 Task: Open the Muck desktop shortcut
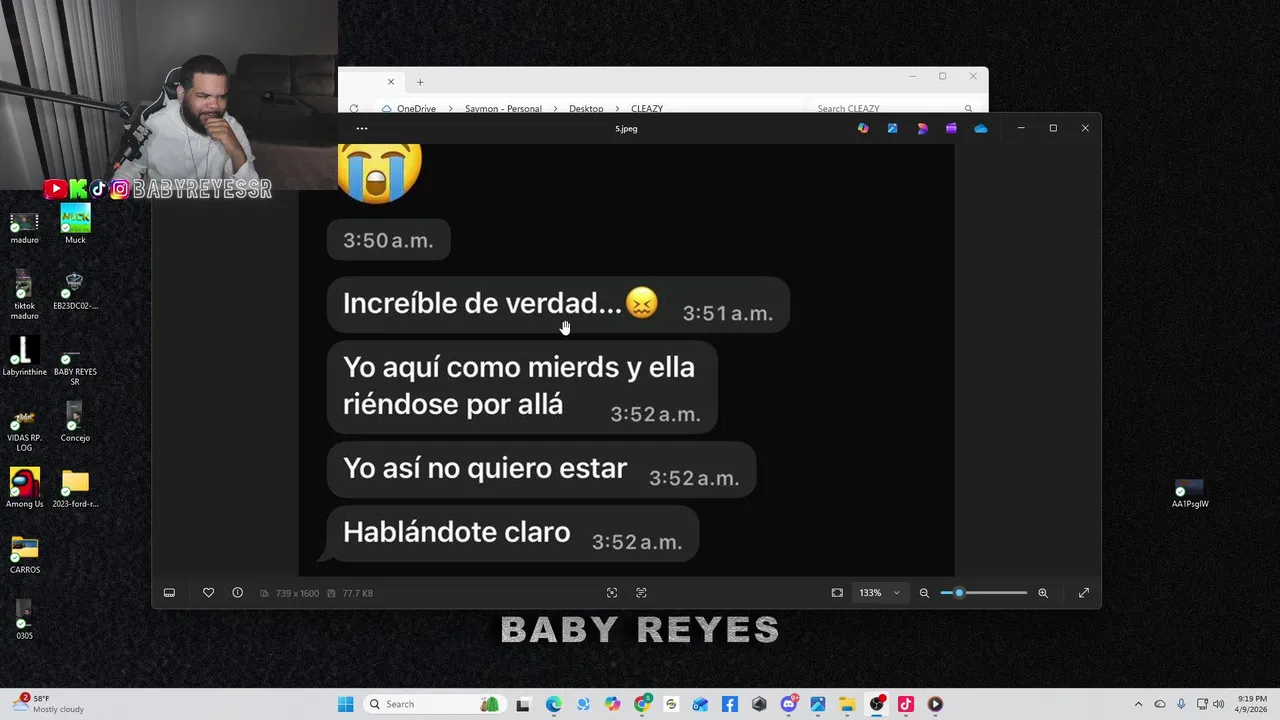[x=75, y=220]
